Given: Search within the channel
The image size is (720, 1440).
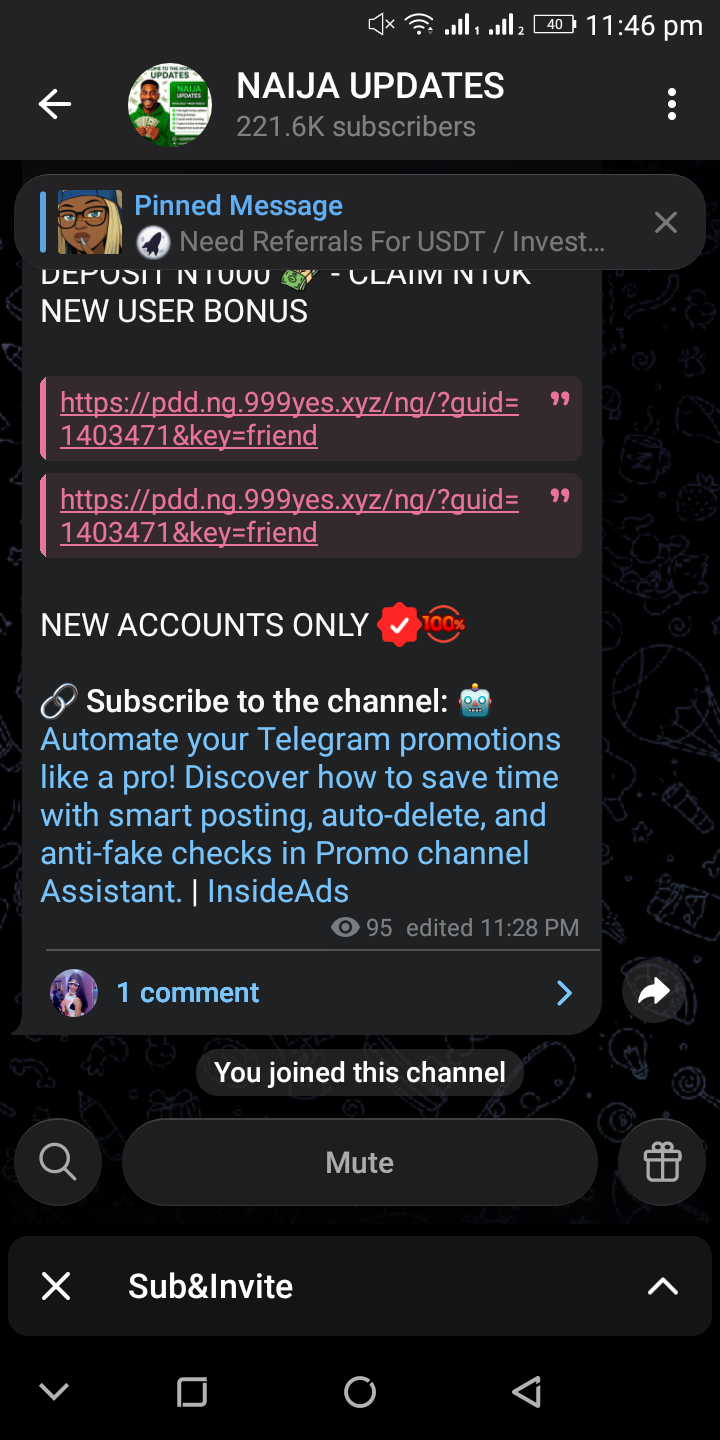Looking at the screenshot, I should [57, 1162].
